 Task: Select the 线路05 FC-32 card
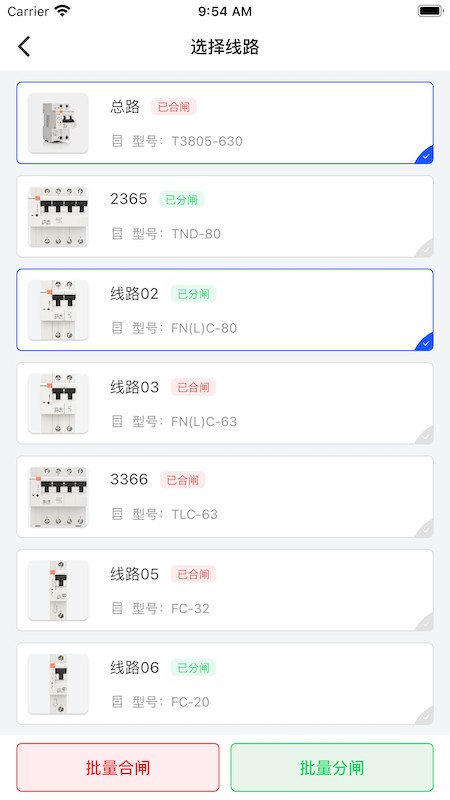(x=225, y=590)
